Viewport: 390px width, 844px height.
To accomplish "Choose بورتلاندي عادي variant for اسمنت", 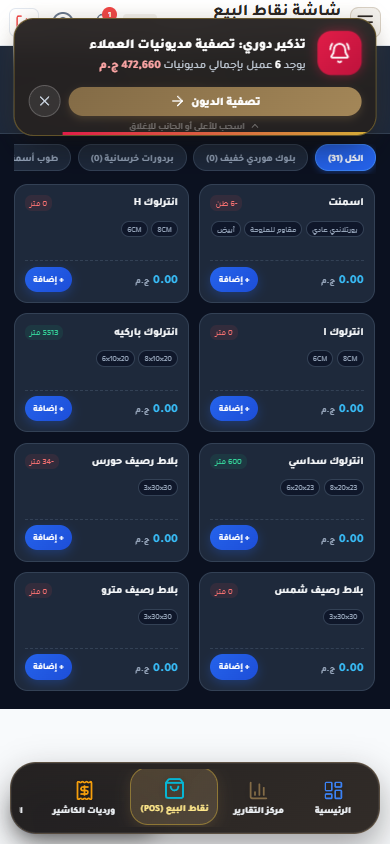I will pos(335,229).
